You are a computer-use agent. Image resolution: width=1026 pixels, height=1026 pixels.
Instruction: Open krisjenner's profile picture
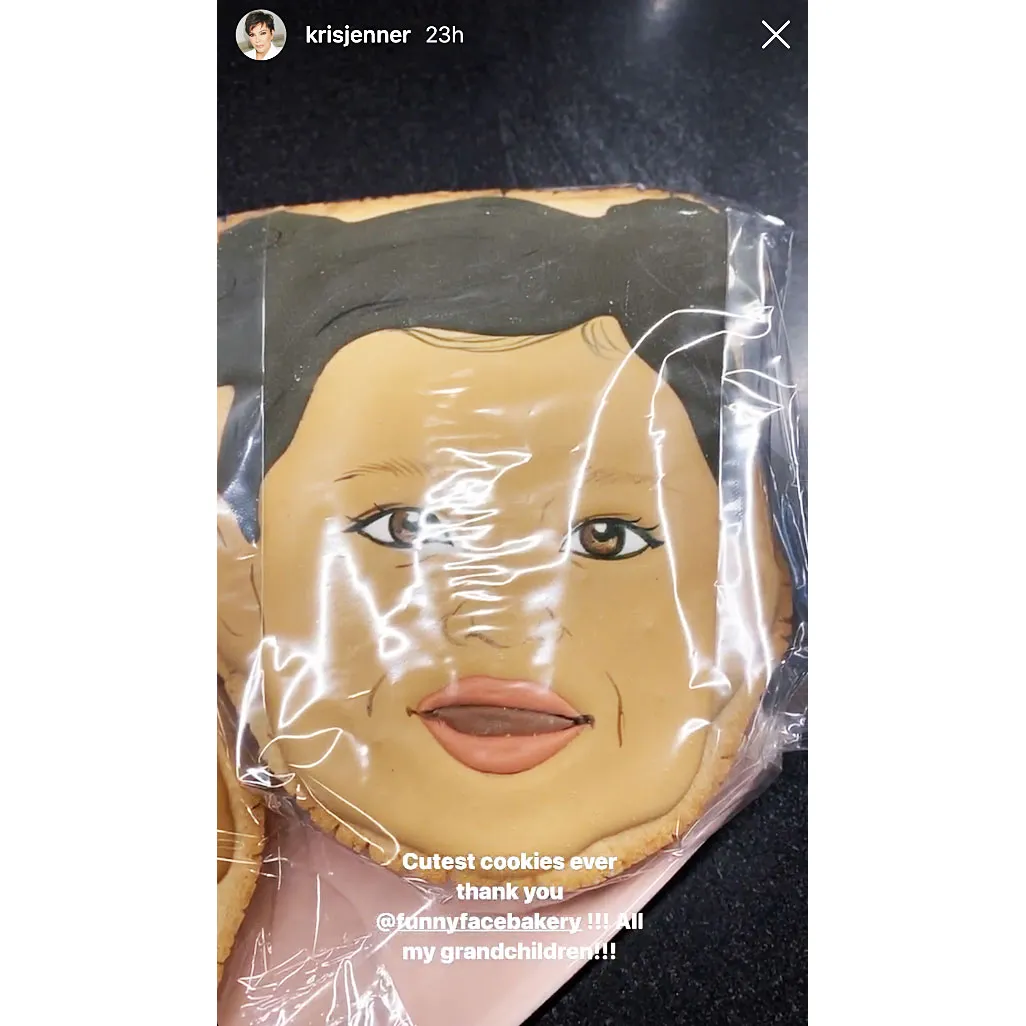point(260,35)
